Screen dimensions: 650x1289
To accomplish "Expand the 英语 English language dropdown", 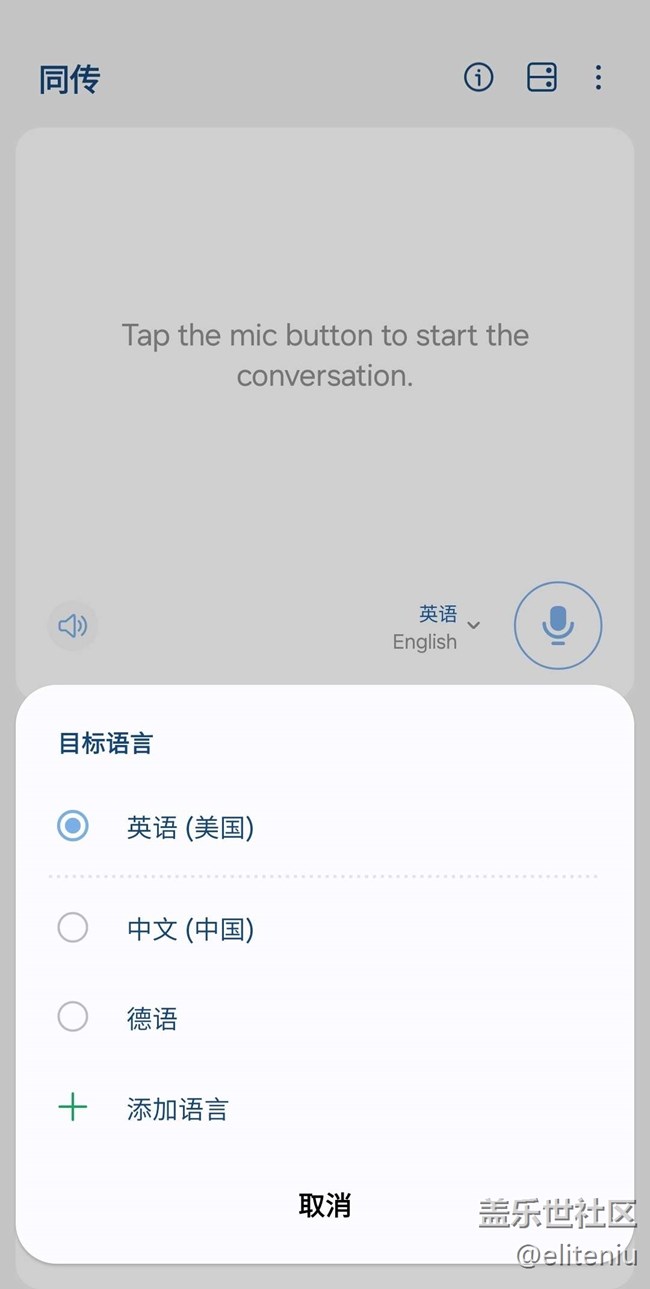I will tap(437, 627).
